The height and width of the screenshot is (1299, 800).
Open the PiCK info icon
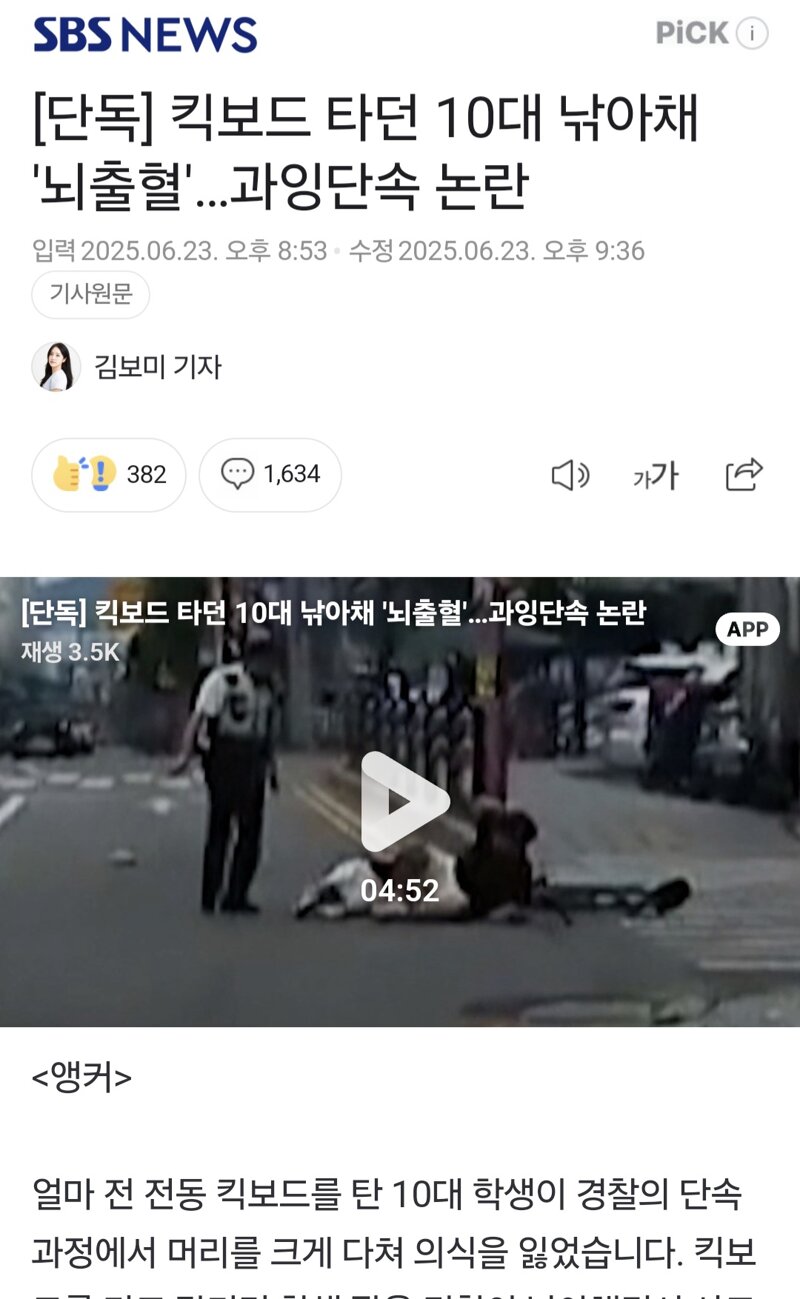click(x=752, y=34)
